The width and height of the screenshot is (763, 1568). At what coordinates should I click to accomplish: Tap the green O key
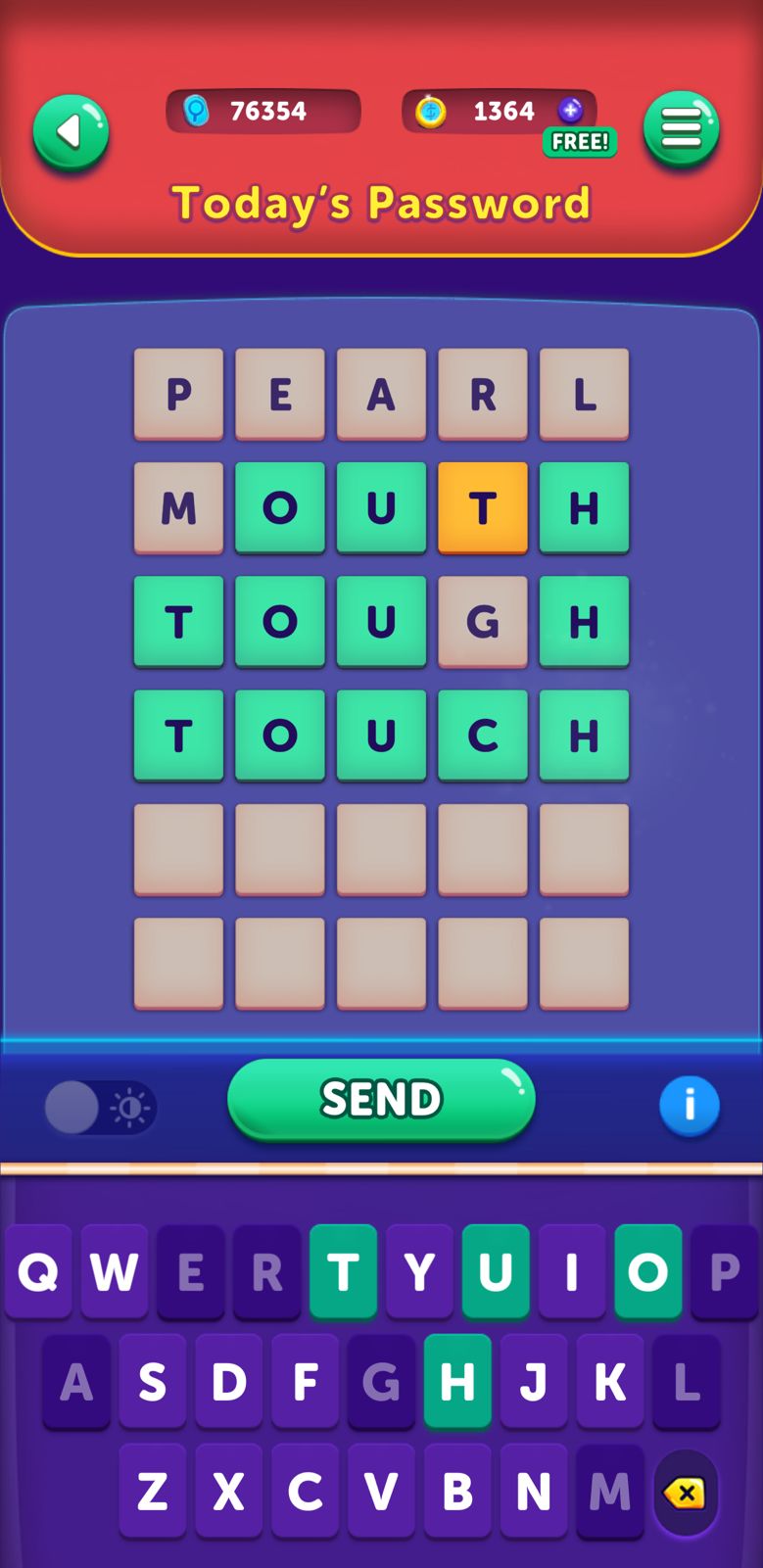coord(647,1271)
